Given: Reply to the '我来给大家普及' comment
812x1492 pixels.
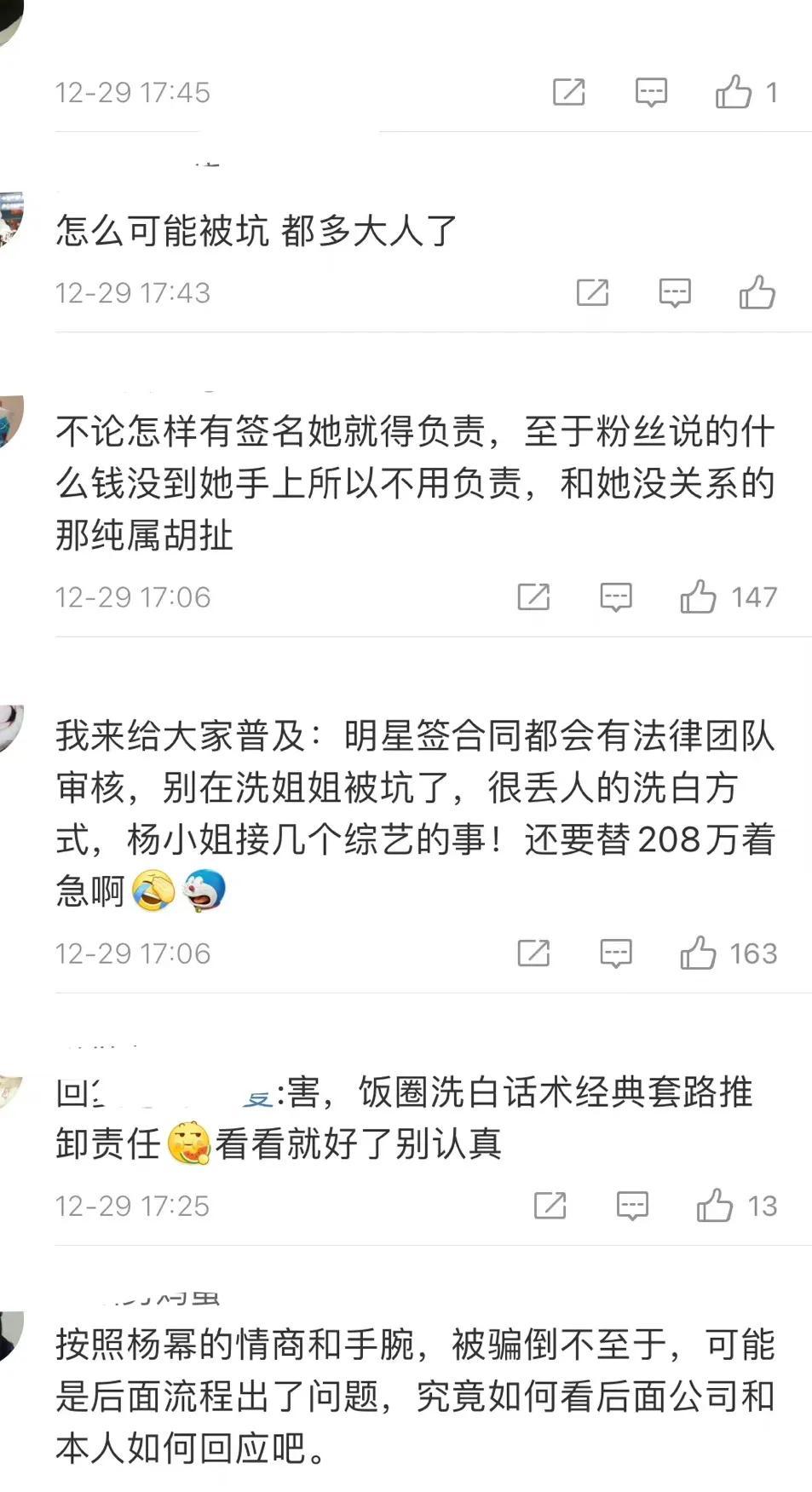Looking at the screenshot, I should [x=616, y=953].
